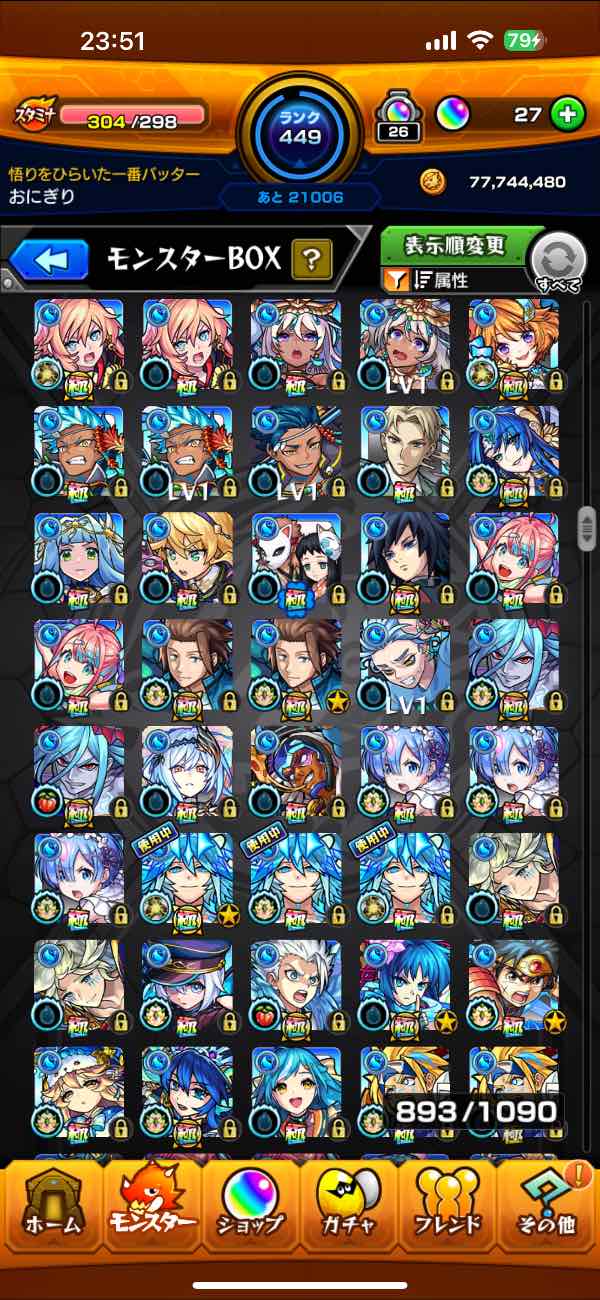
Task: Select the blond man in suit monster
Action: pos(404,450)
